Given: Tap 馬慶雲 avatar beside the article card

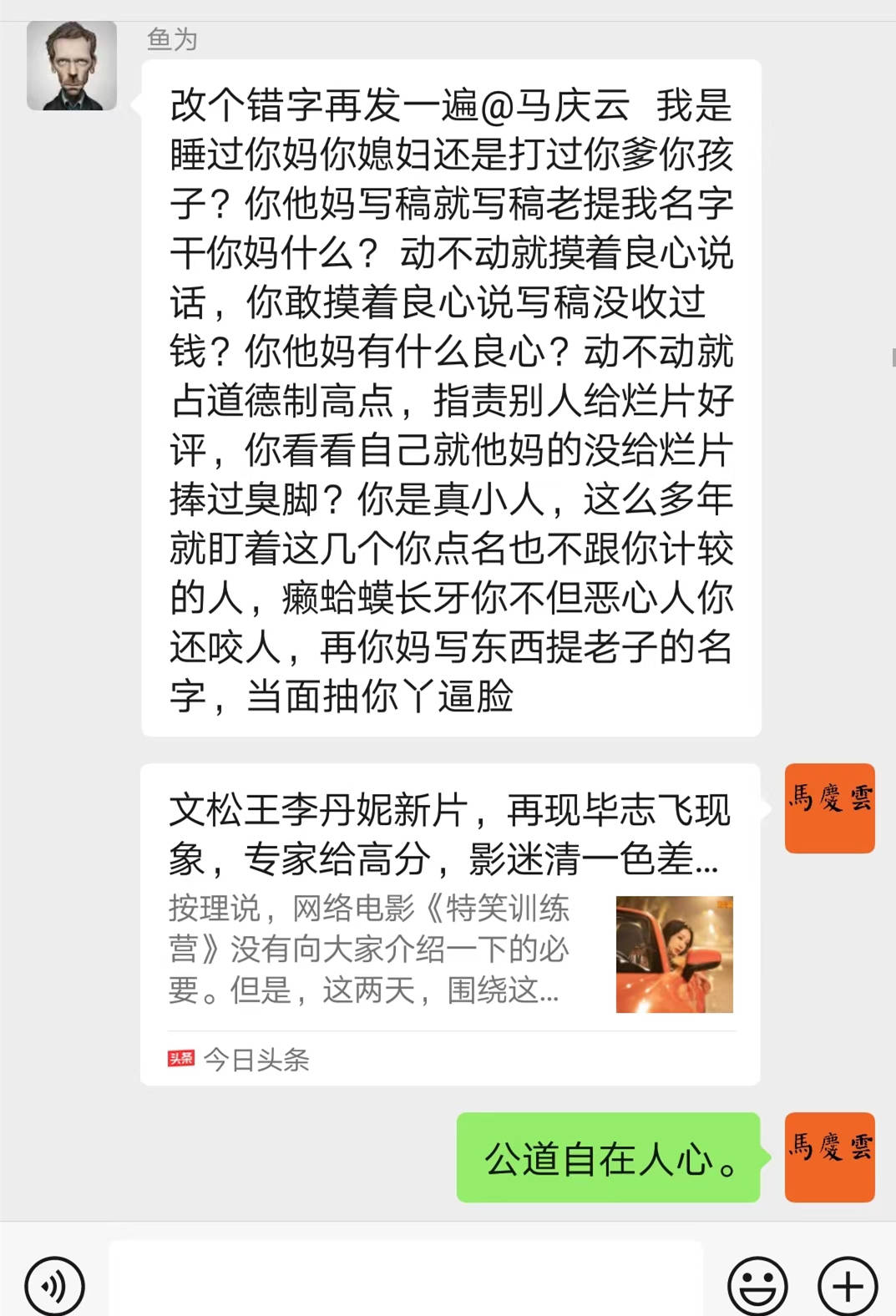Looking at the screenshot, I should pos(829,807).
